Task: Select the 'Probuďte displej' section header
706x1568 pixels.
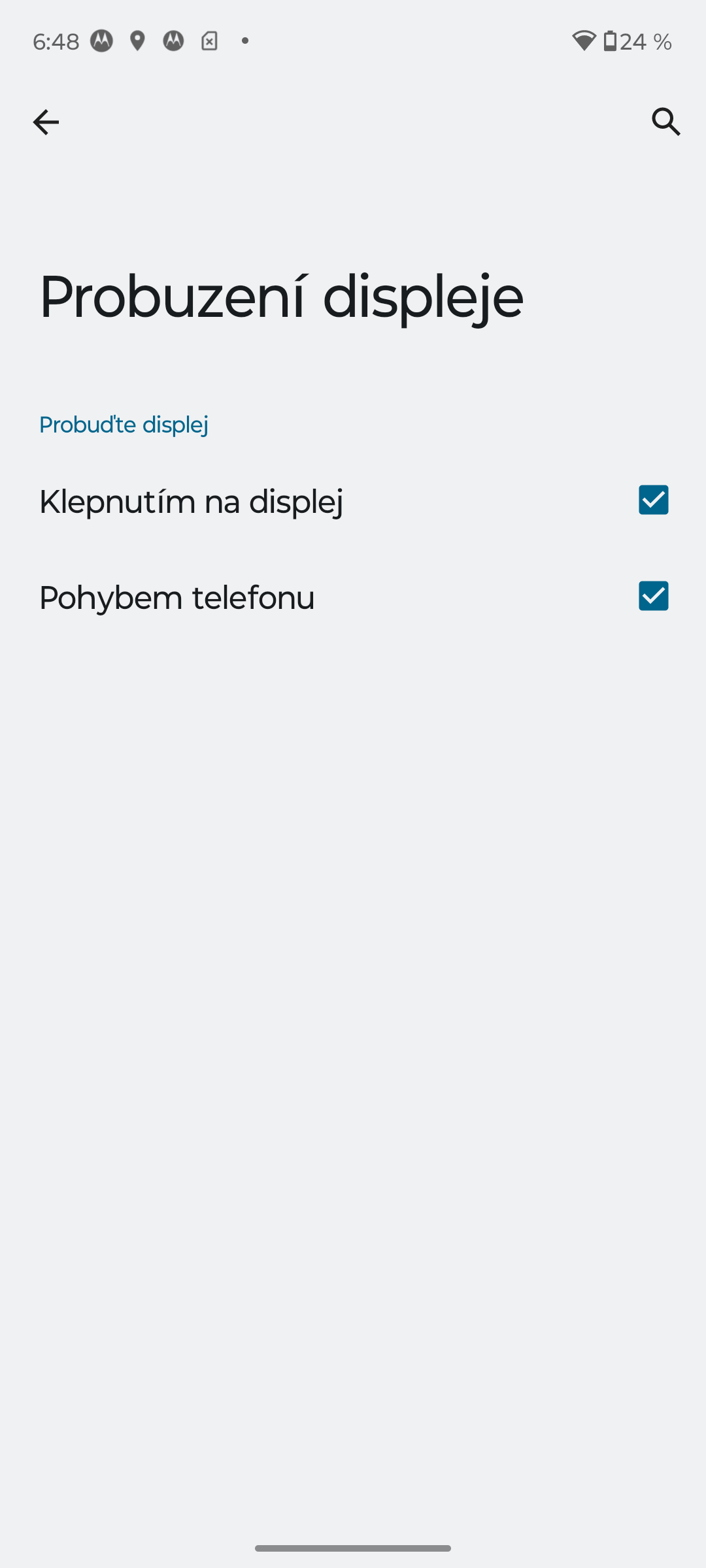Action: click(x=123, y=425)
